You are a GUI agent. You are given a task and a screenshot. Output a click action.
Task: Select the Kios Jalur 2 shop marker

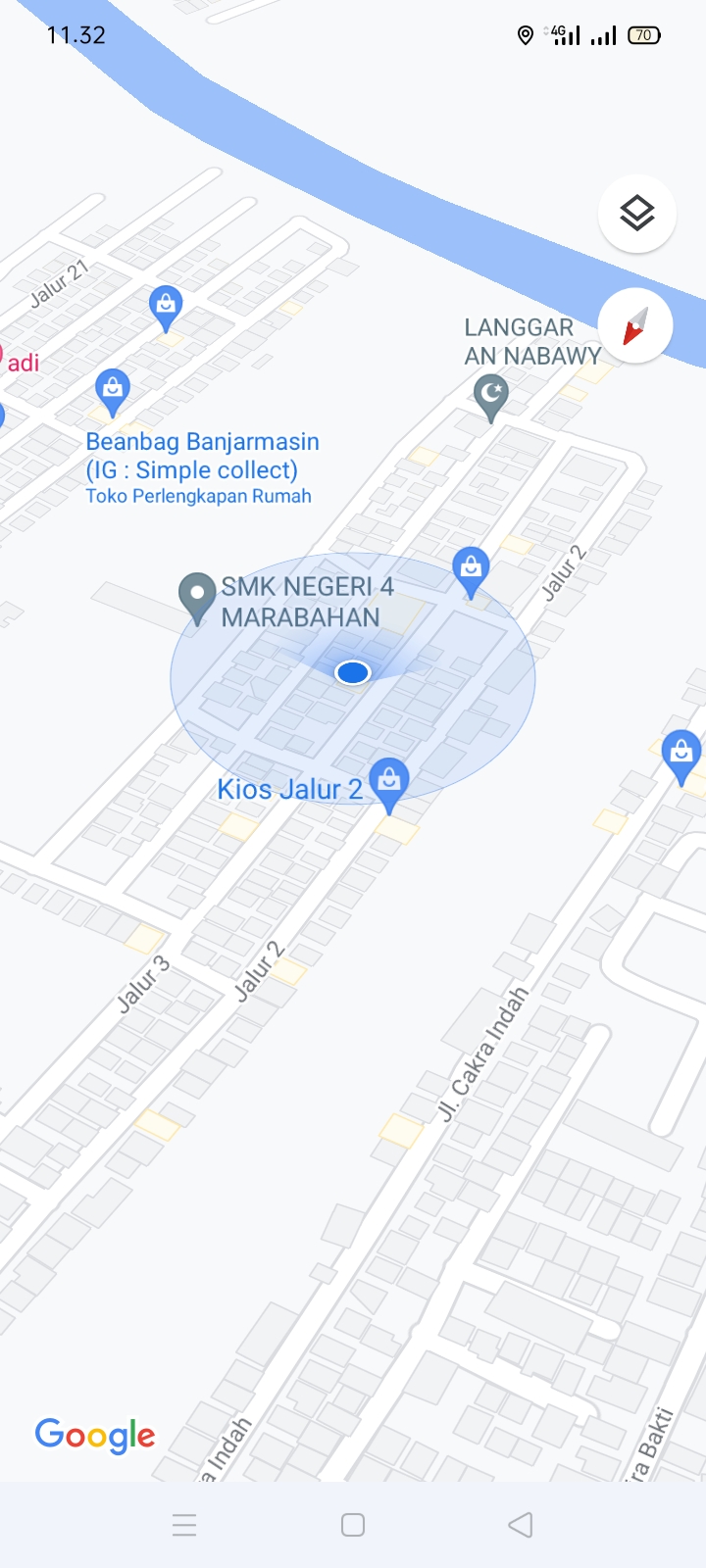(x=389, y=782)
